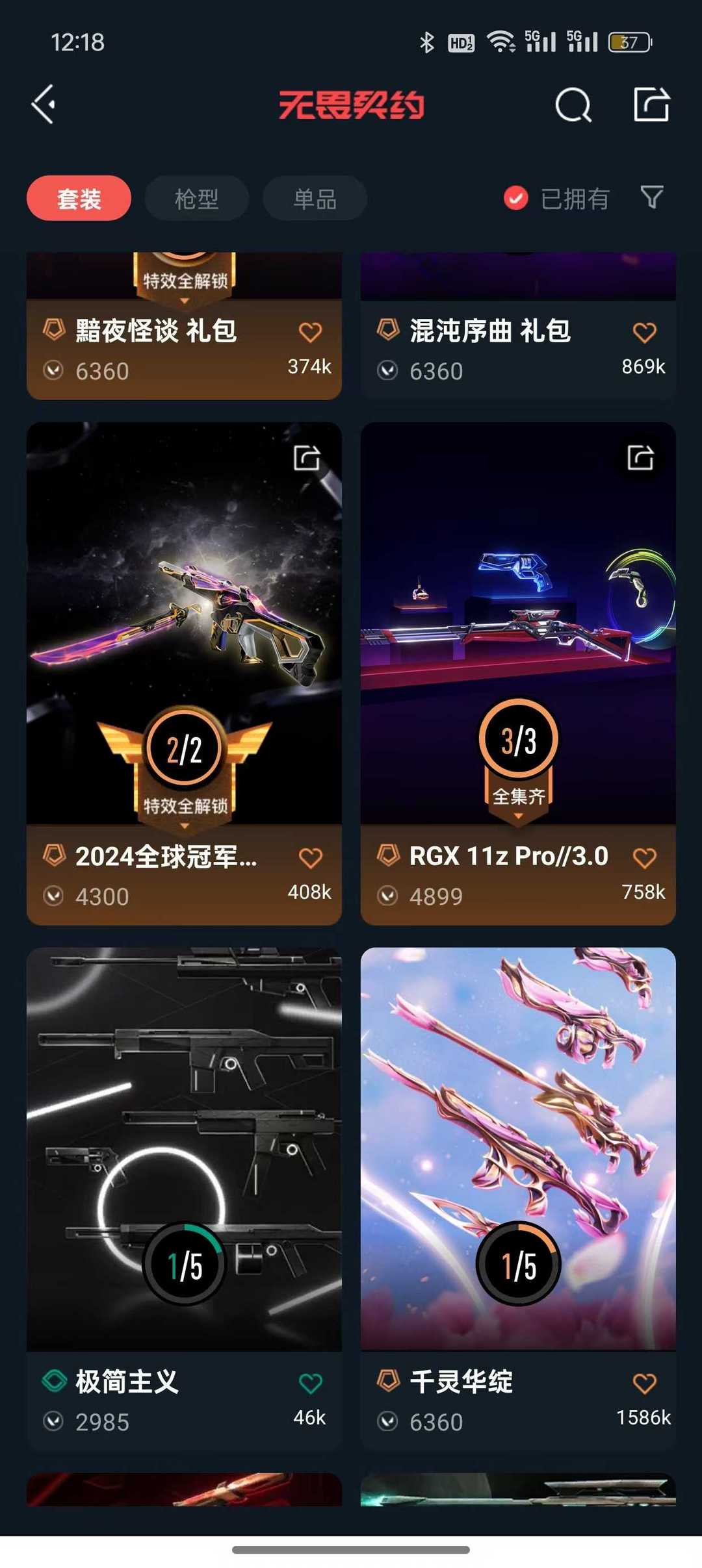Tap the Valorant points icon next to 4899

(389, 896)
